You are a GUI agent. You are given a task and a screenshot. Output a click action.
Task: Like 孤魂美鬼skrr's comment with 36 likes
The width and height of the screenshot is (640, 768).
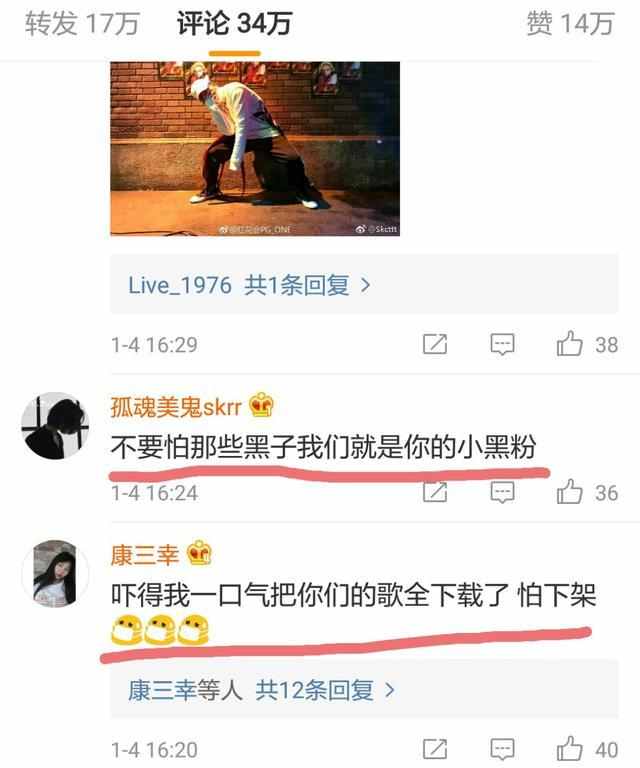pos(571,492)
